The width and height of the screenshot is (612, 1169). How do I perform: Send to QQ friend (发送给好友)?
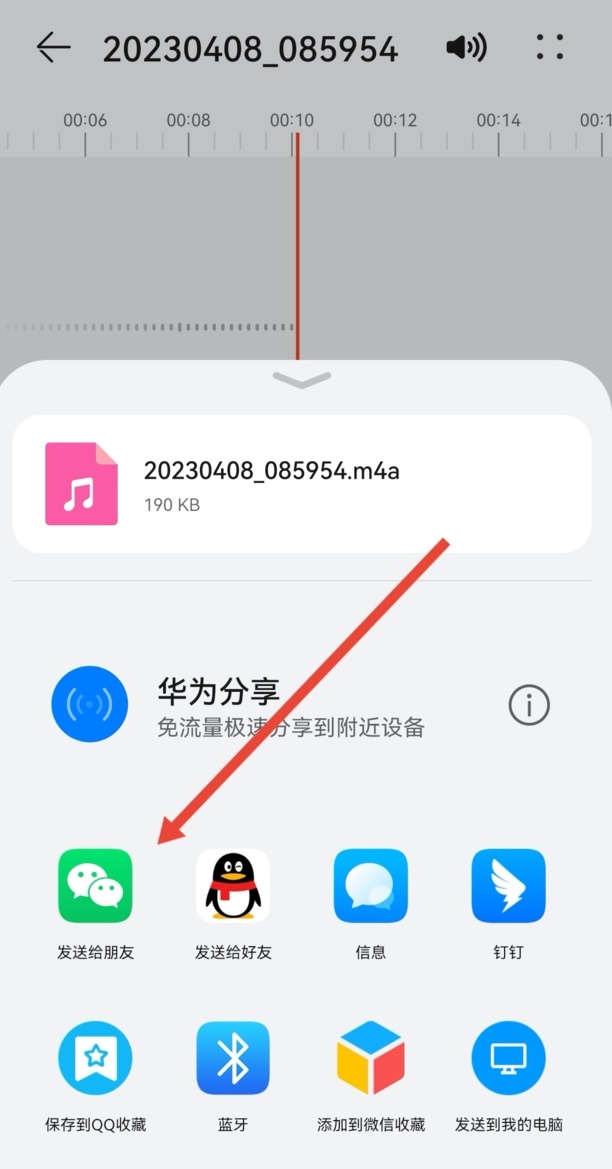(233, 903)
